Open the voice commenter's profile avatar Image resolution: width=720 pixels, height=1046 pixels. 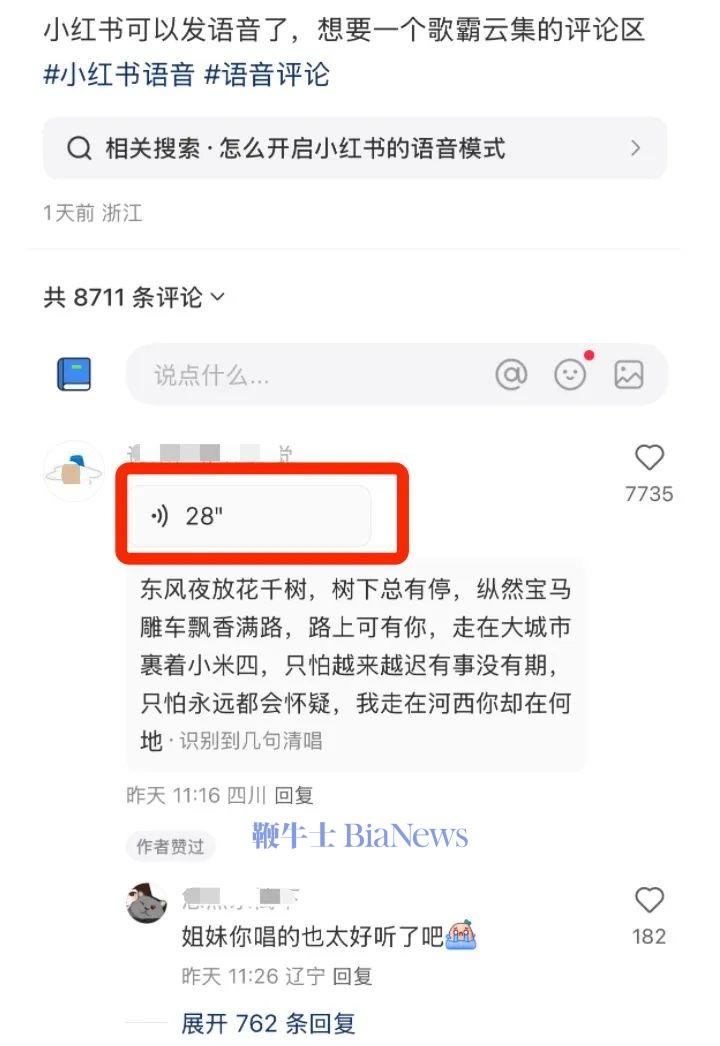[x=74, y=471]
